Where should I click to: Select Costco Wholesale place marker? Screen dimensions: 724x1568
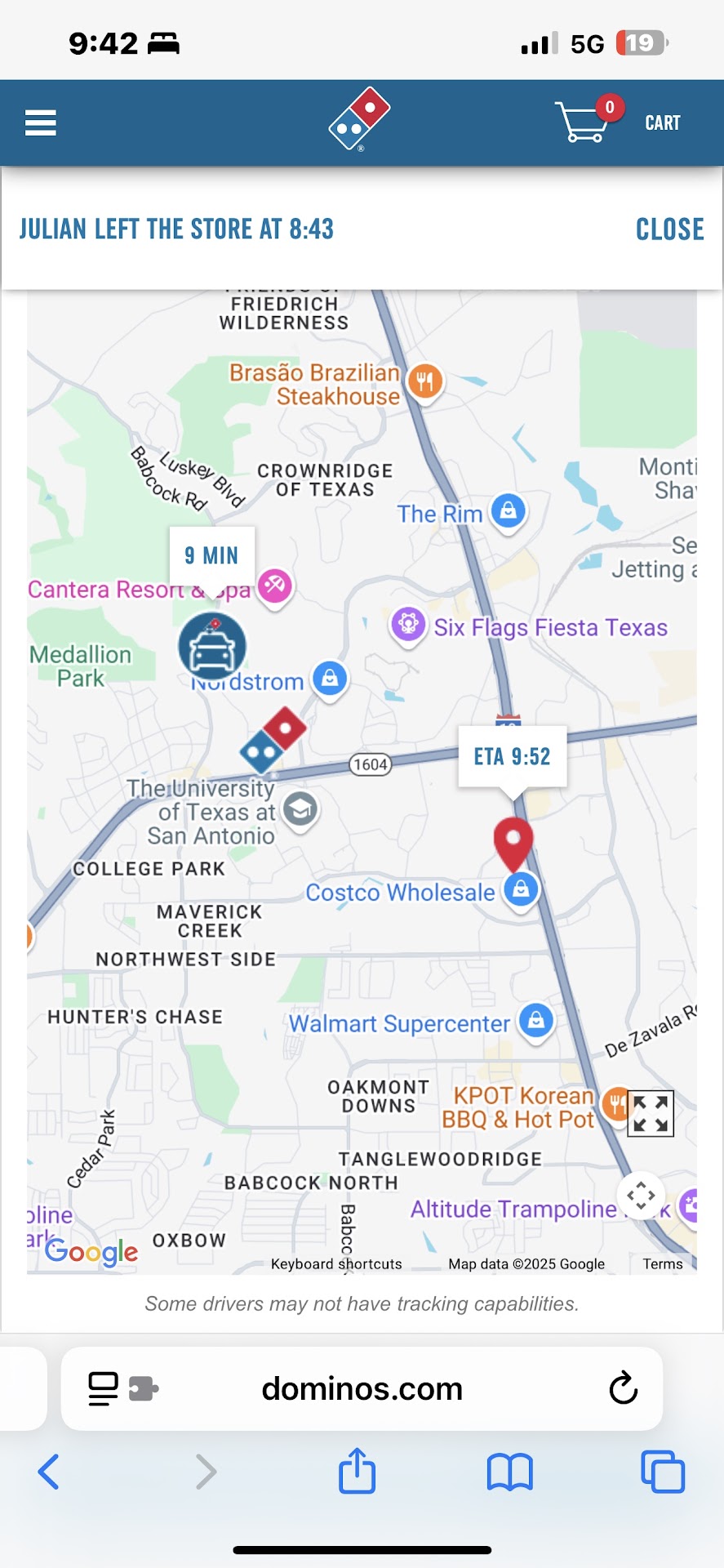pyautogui.click(x=521, y=889)
